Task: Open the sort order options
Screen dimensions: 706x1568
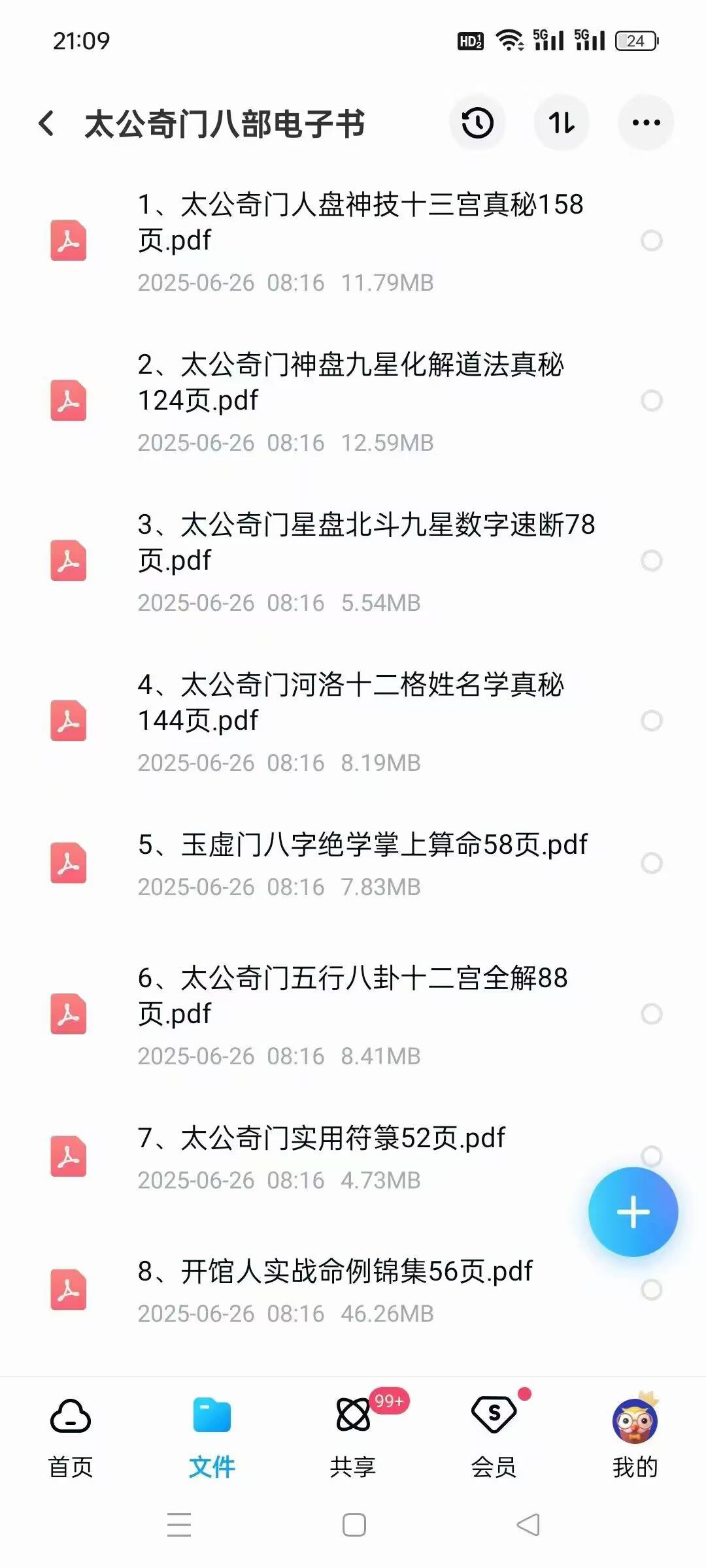Action: (x=562, y=123)
